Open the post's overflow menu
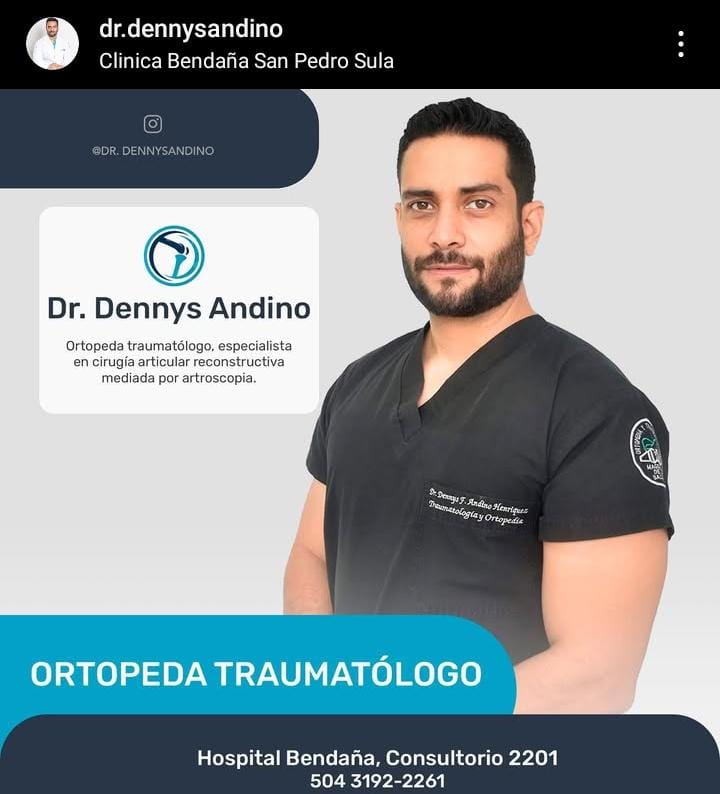Viewport: 720px width, 794px height. click(x=680, y=44)
